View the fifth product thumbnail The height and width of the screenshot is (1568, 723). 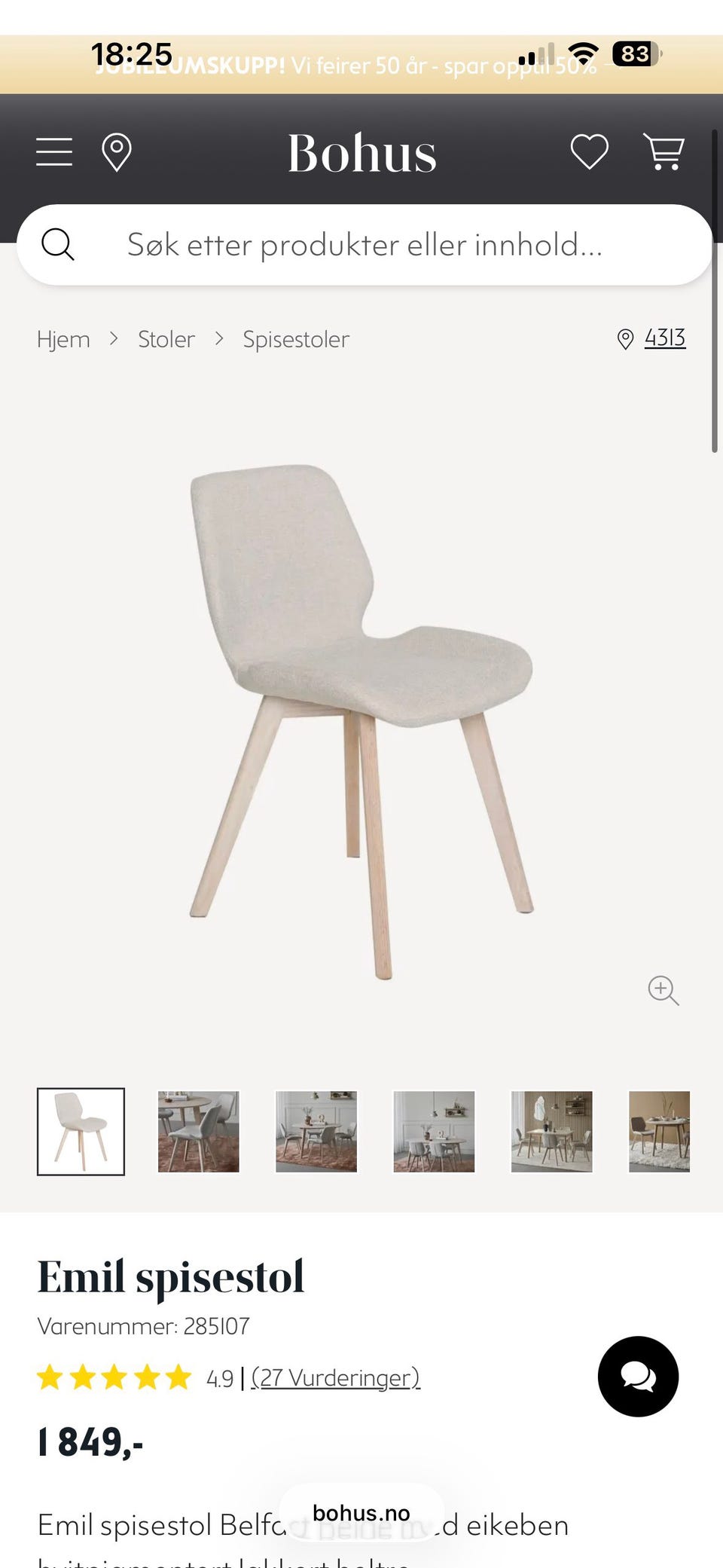coord(551,1132)
